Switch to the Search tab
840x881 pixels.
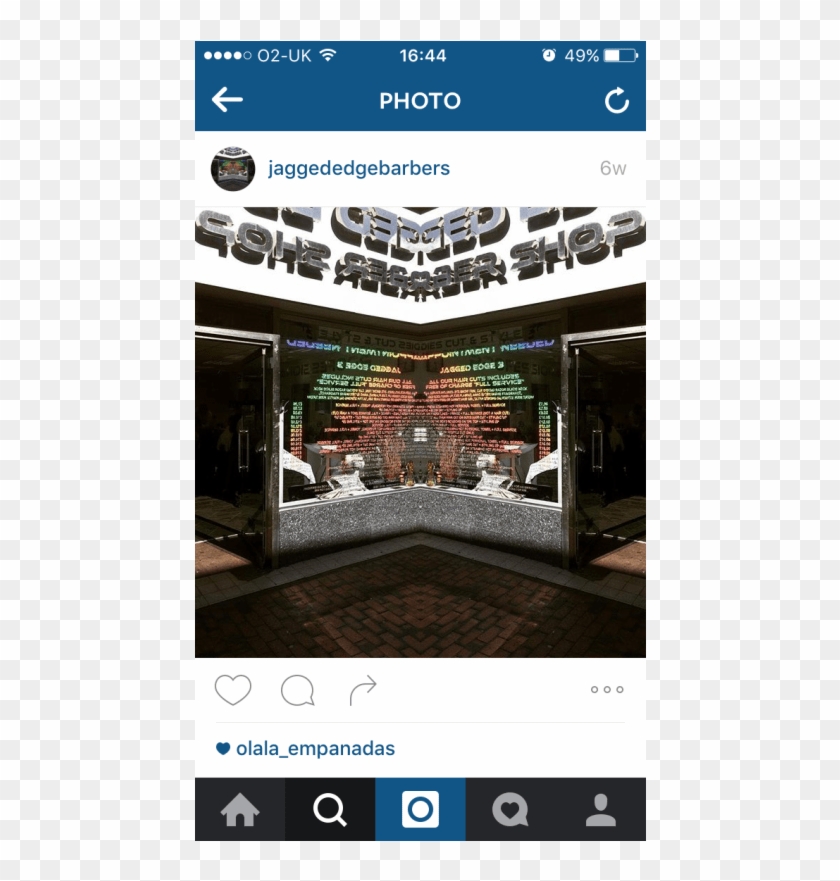(x=330, y=809)
